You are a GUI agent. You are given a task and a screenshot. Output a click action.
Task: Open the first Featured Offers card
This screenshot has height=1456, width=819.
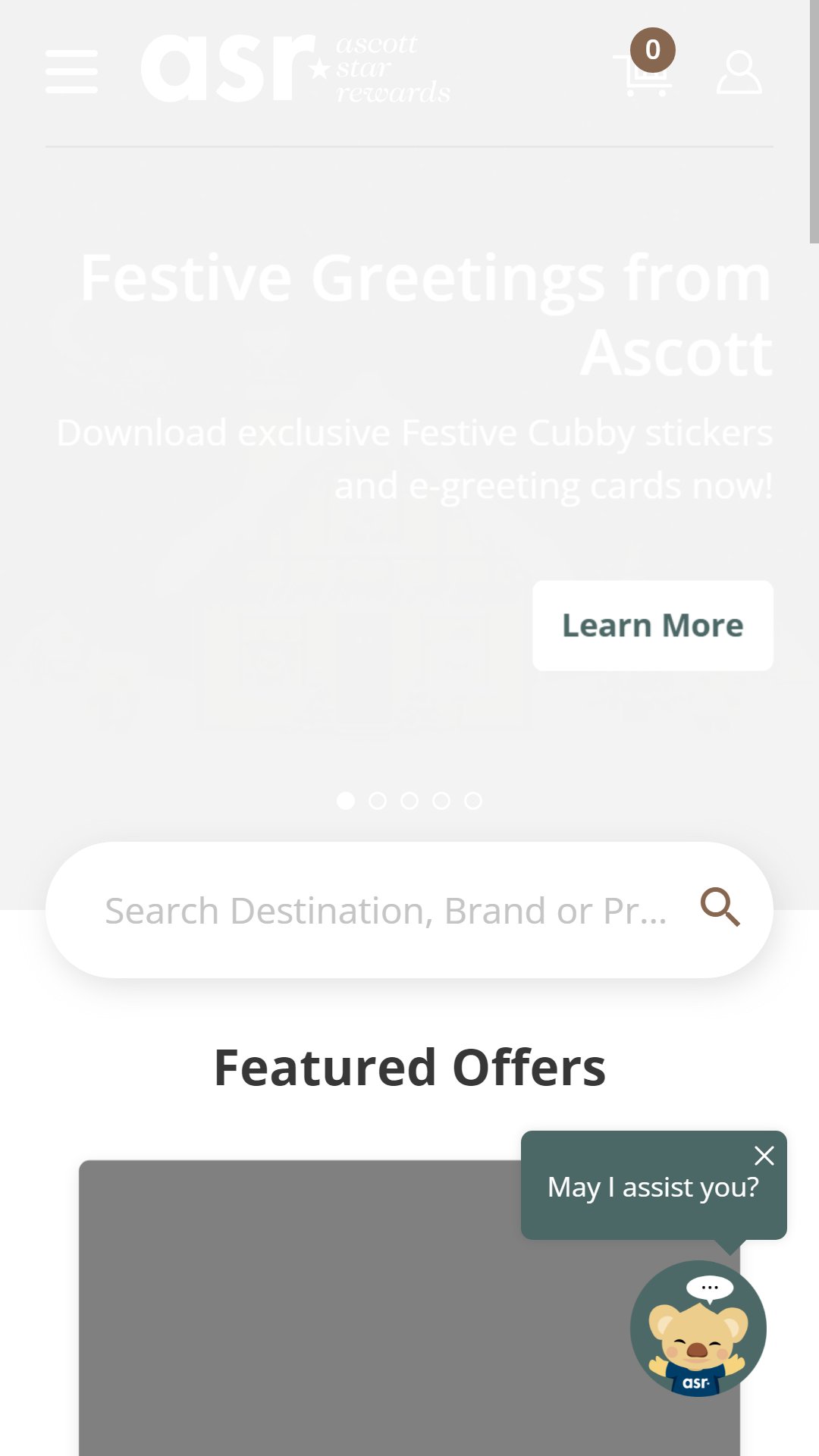coord(409,1307)
